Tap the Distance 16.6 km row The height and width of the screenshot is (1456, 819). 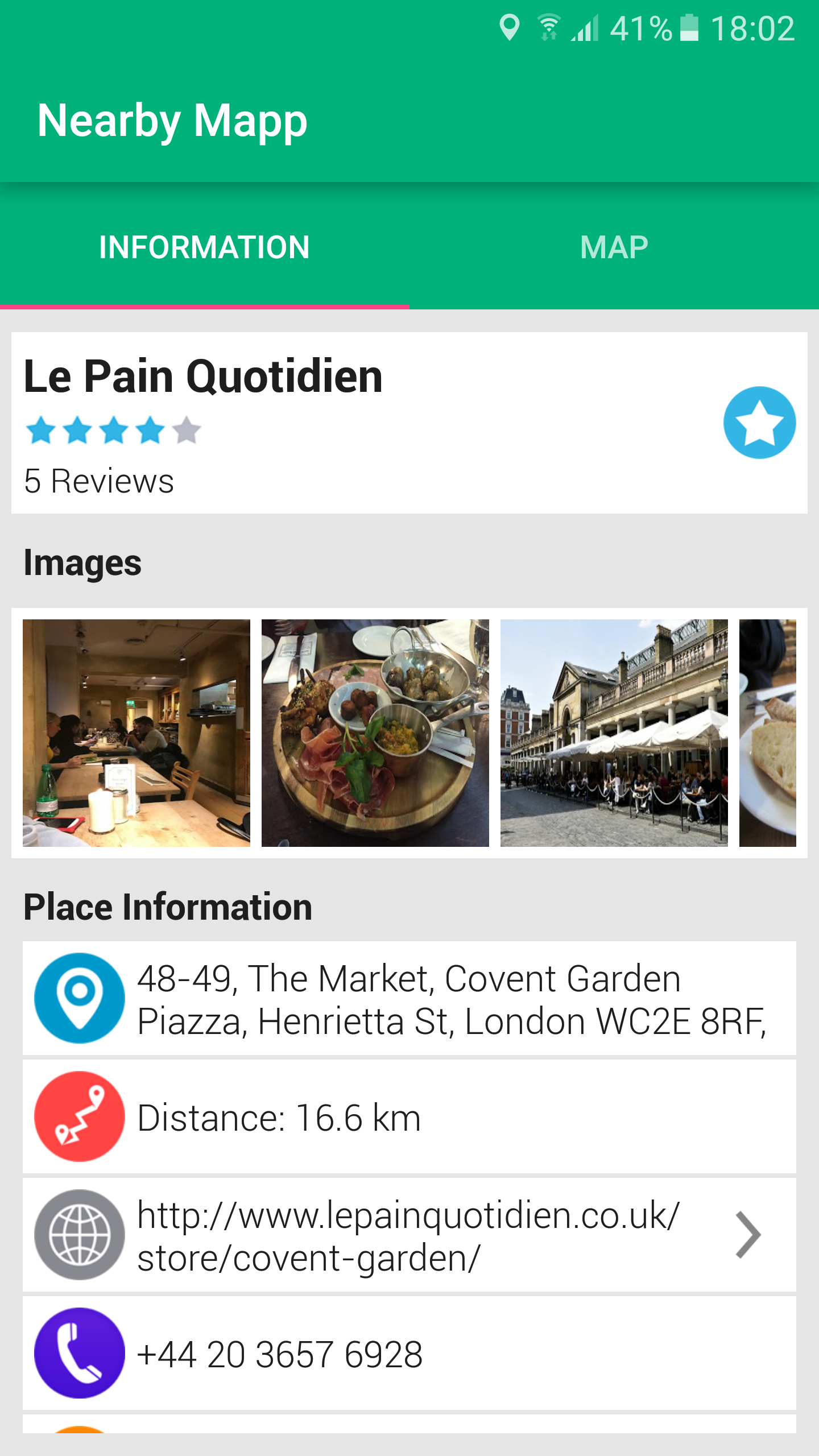[409, 1117]
